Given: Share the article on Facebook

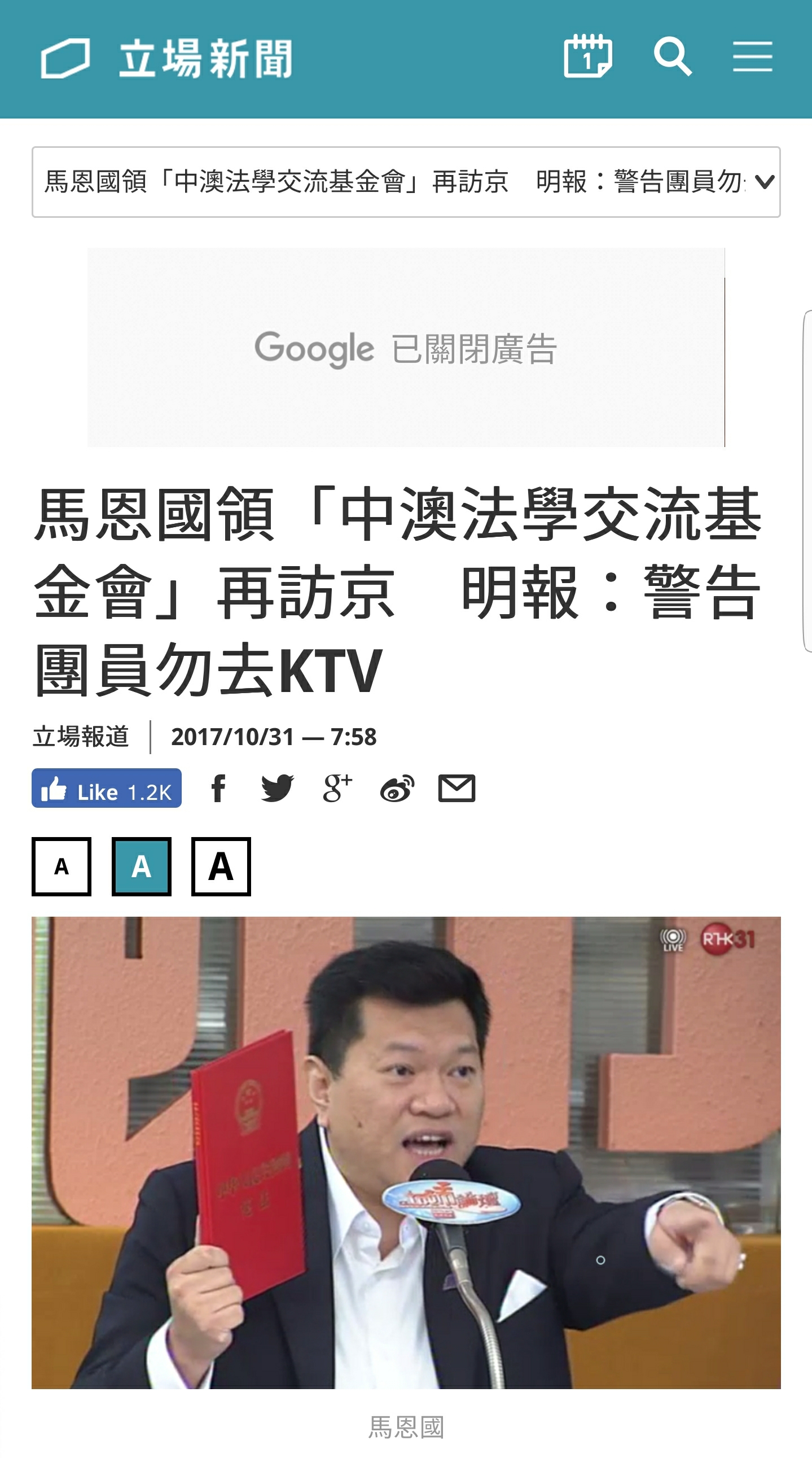Looking at the screenshot, I should point(218,788).
